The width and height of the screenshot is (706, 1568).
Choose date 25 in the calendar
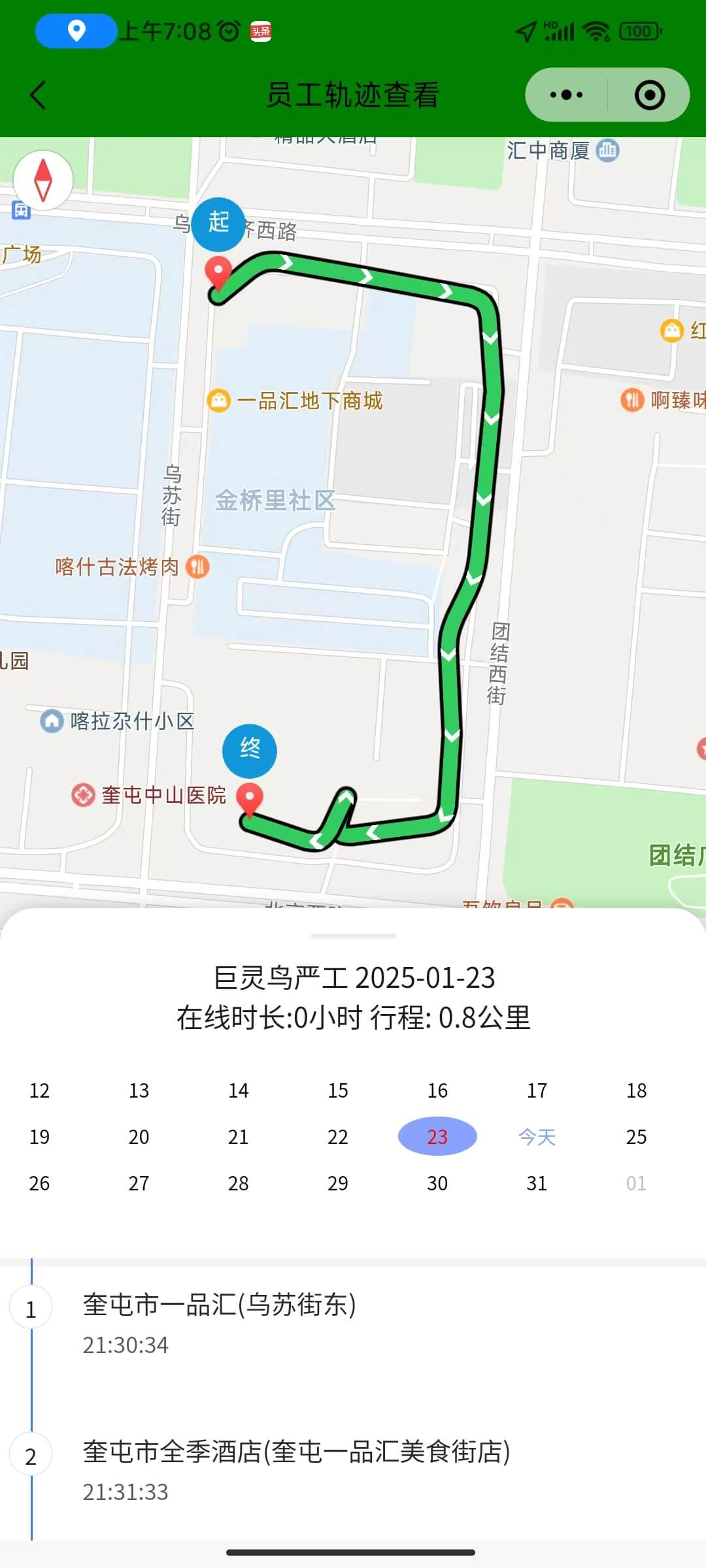tap(636, 1137)
